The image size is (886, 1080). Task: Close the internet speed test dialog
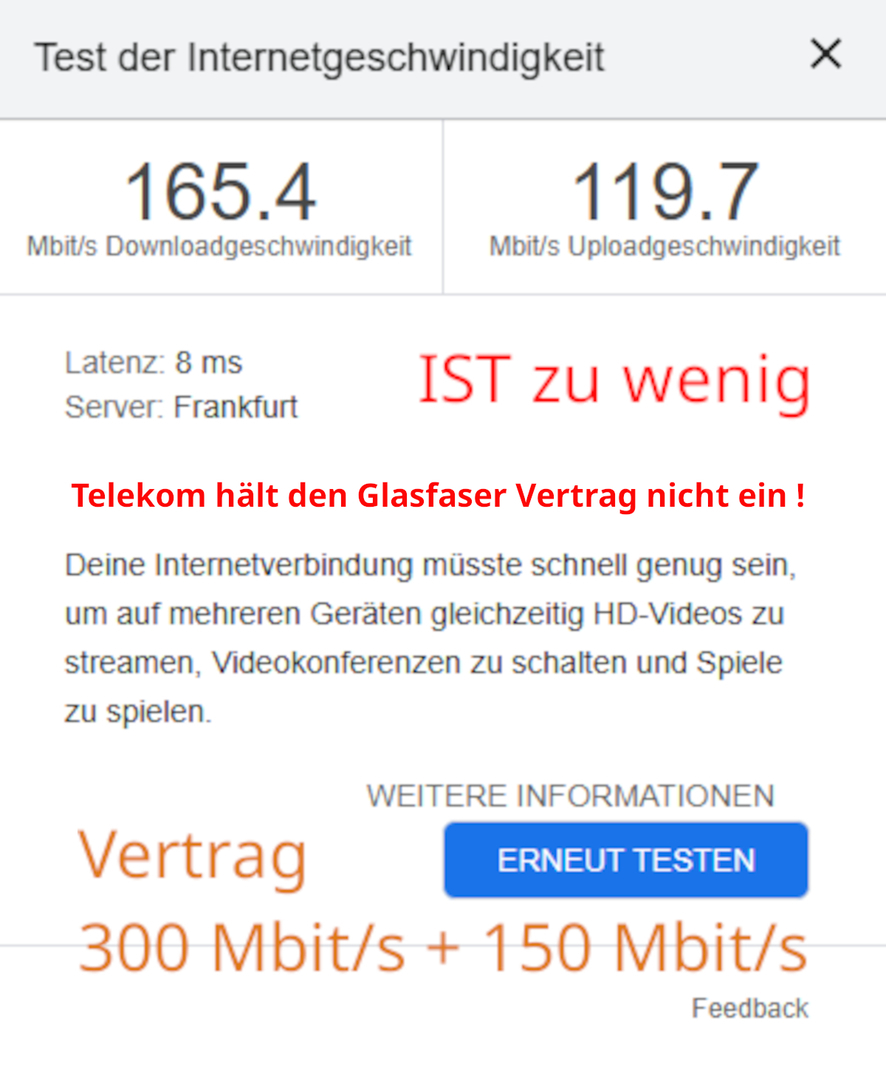tap(825, 54)
